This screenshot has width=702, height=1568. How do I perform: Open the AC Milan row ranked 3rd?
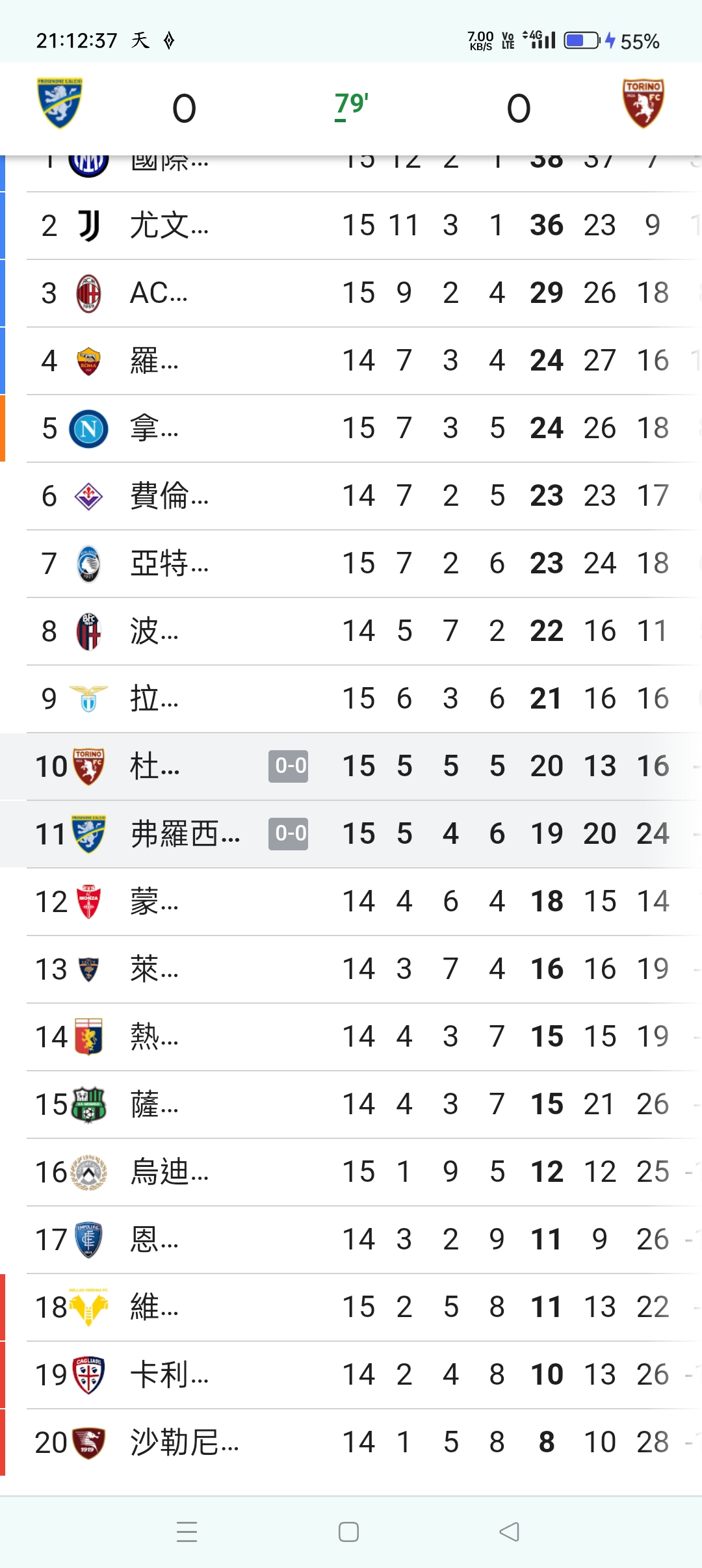point(351,293)
